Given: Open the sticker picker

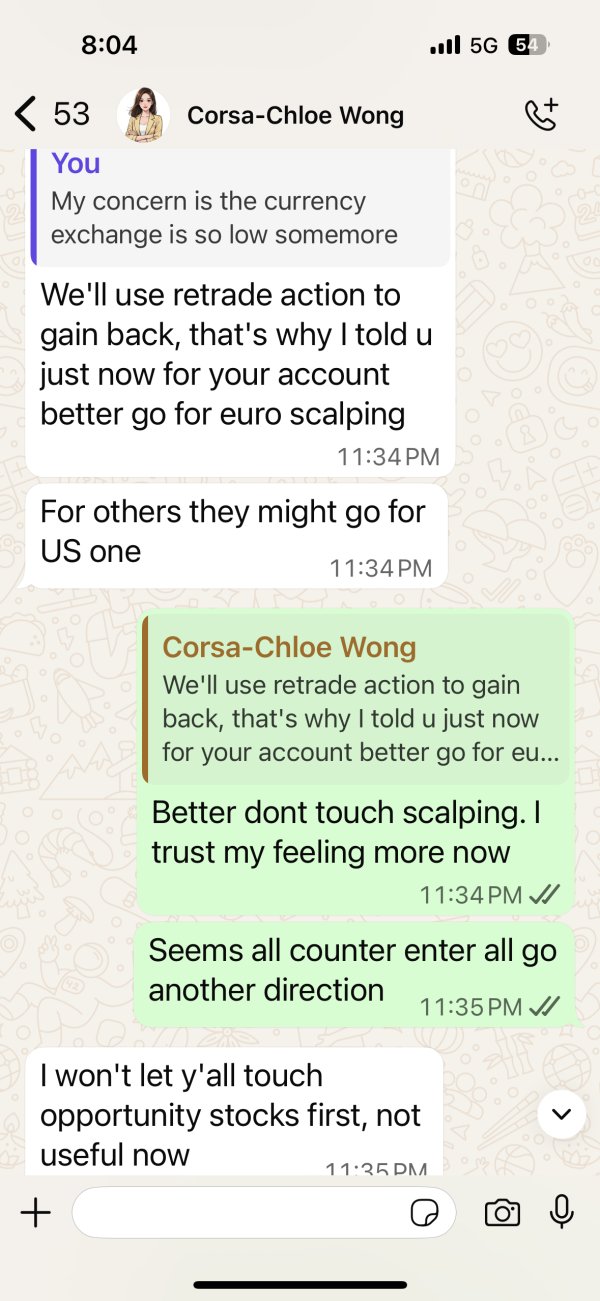Looking at the screenshot, I should point(425,1213).
